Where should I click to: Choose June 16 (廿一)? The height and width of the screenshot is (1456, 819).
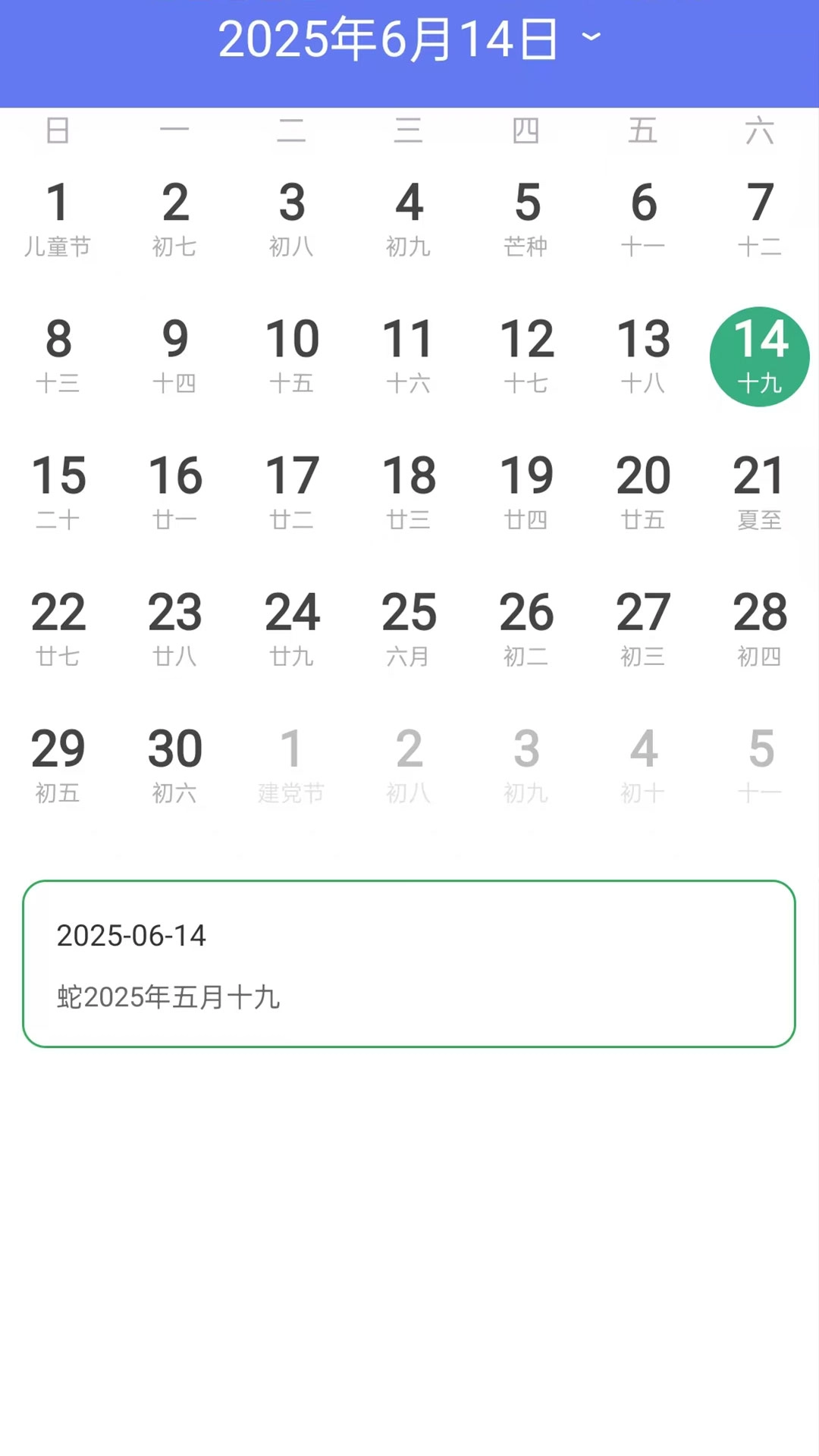(175, 493)
